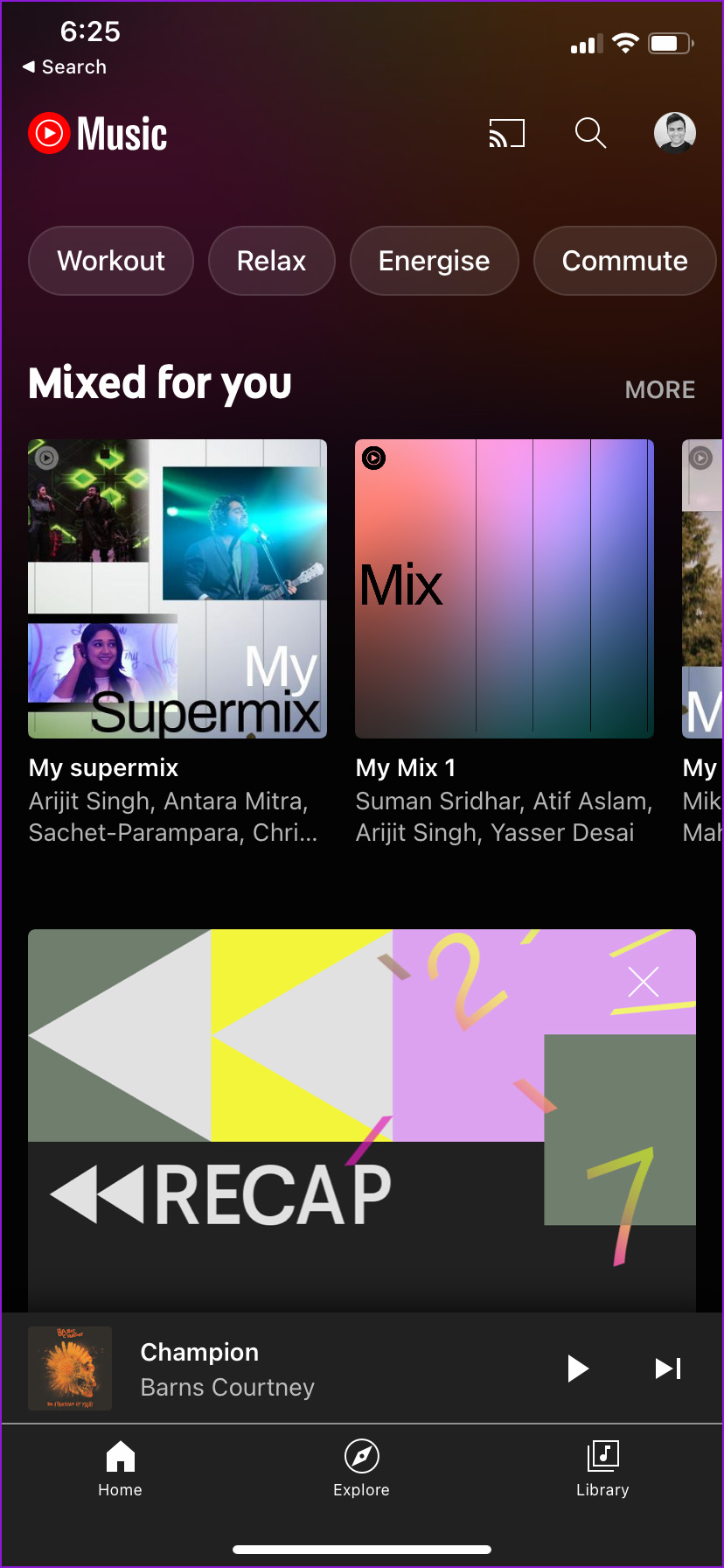Open the My Mix 1 playlist
This screenshot has width=724, height=1568.
pyautogui.click(x=505, y=589)
